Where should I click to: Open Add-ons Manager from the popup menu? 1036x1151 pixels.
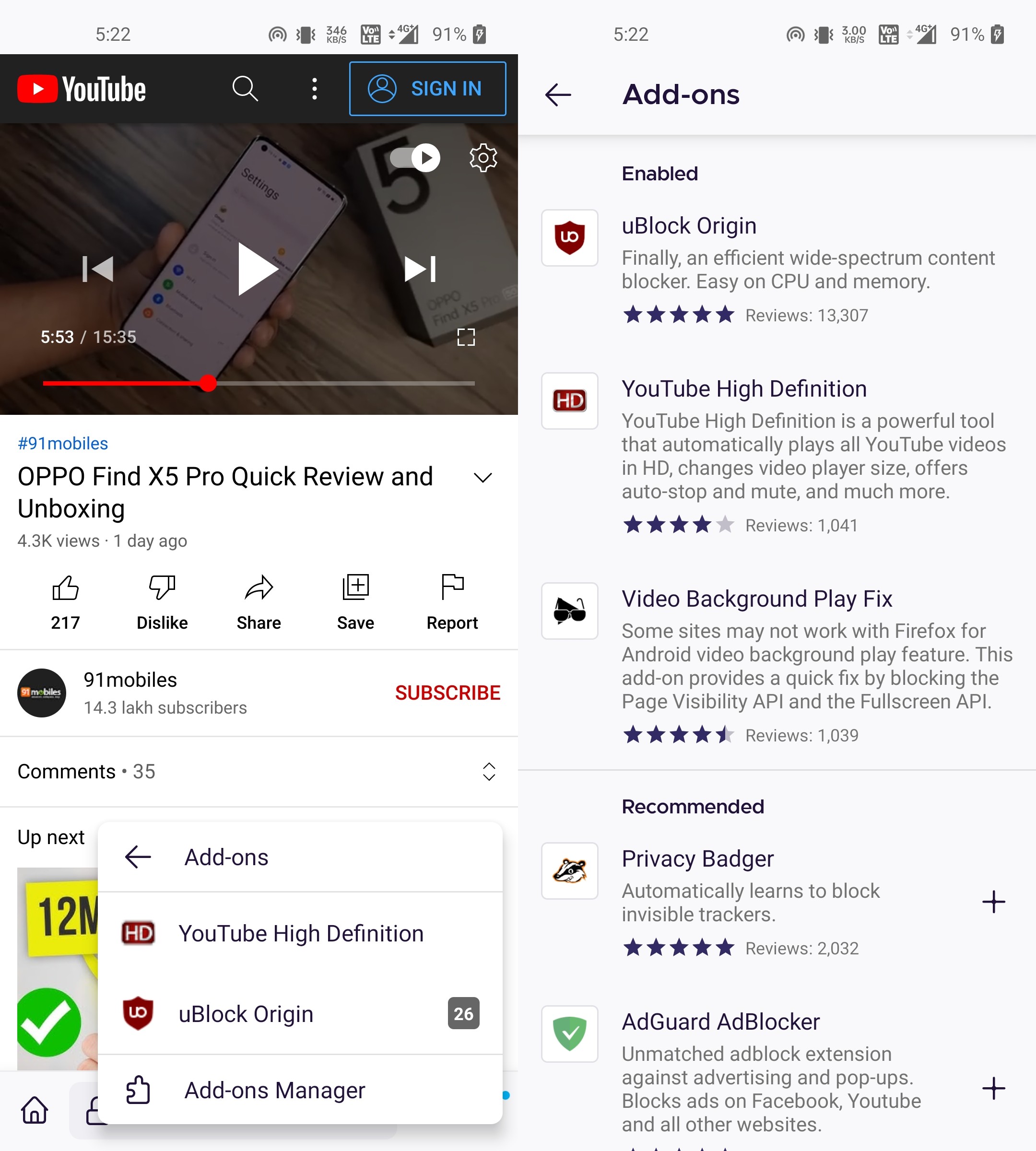274,1090
